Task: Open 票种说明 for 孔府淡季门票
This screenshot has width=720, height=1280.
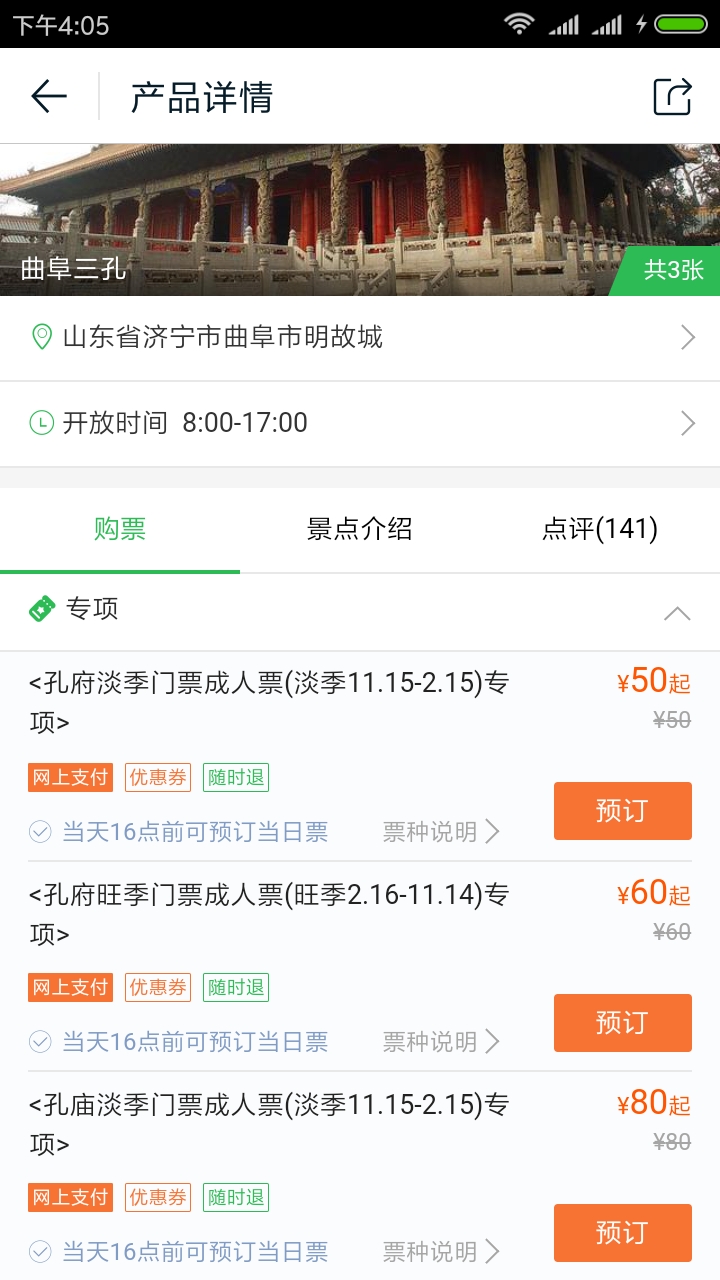Action: (440, 832)
